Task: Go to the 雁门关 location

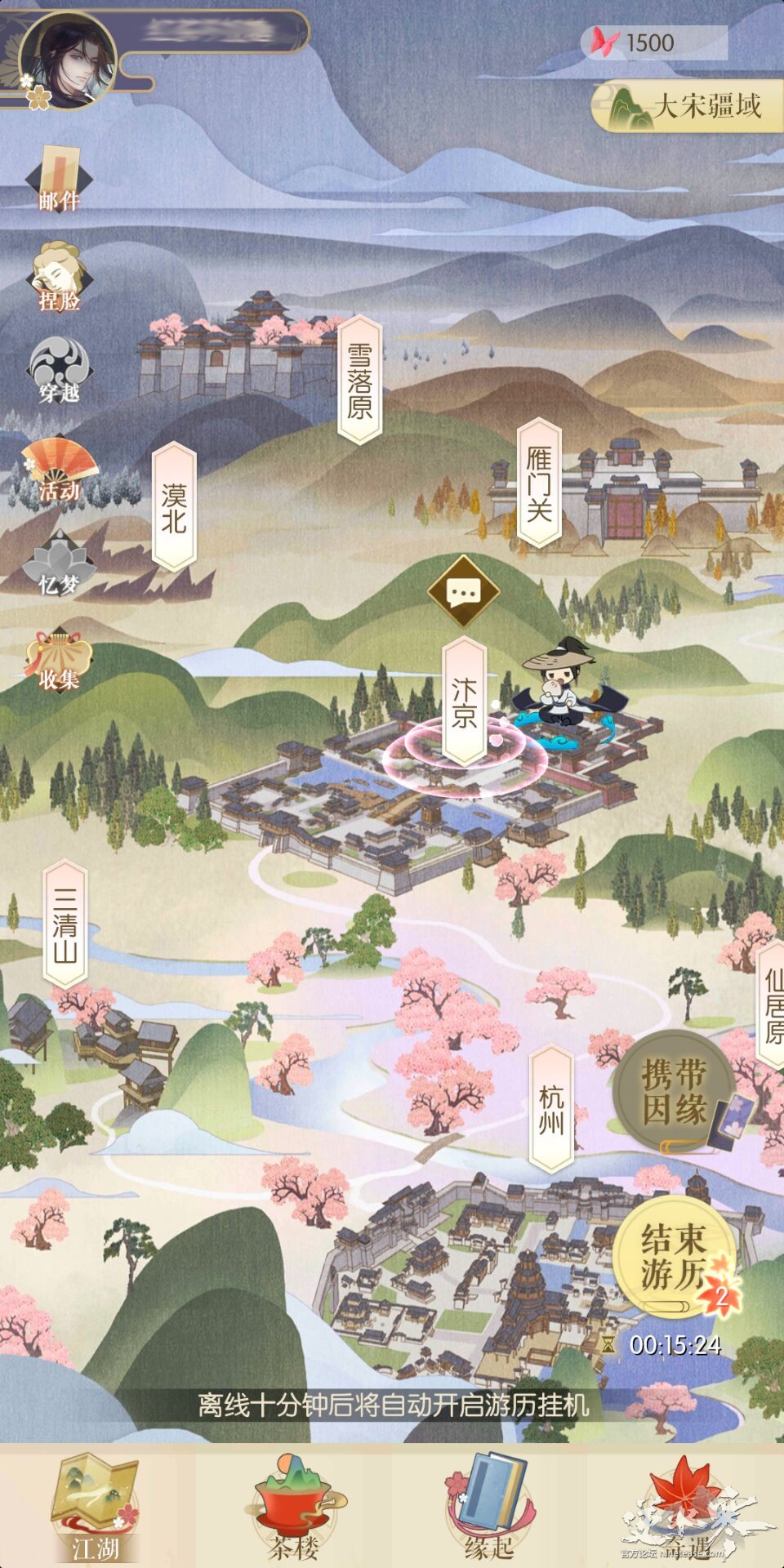Action: coord(539,483)
